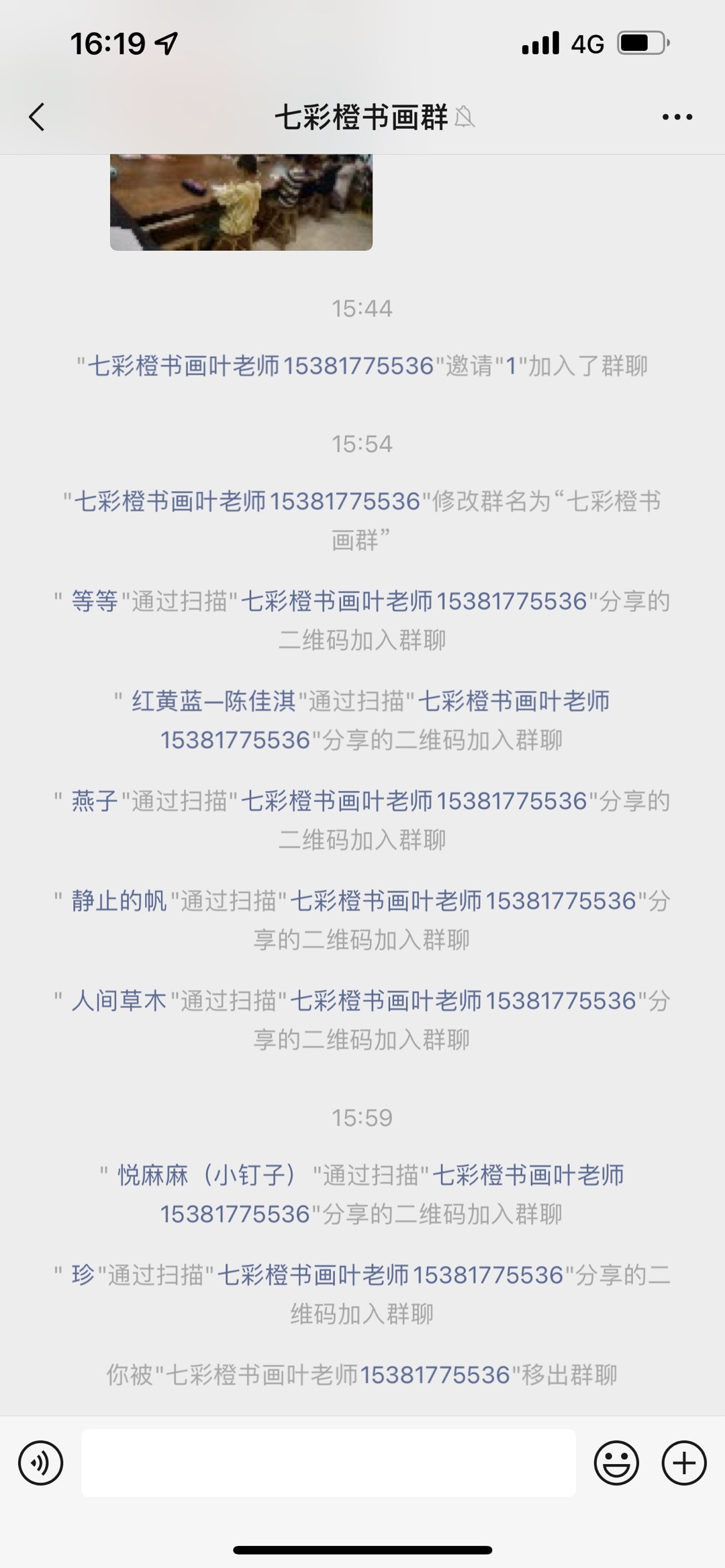Viewport: 725px width, 1568px height.
Task: Open the plus attachment menu
Action: point(683,1463)
